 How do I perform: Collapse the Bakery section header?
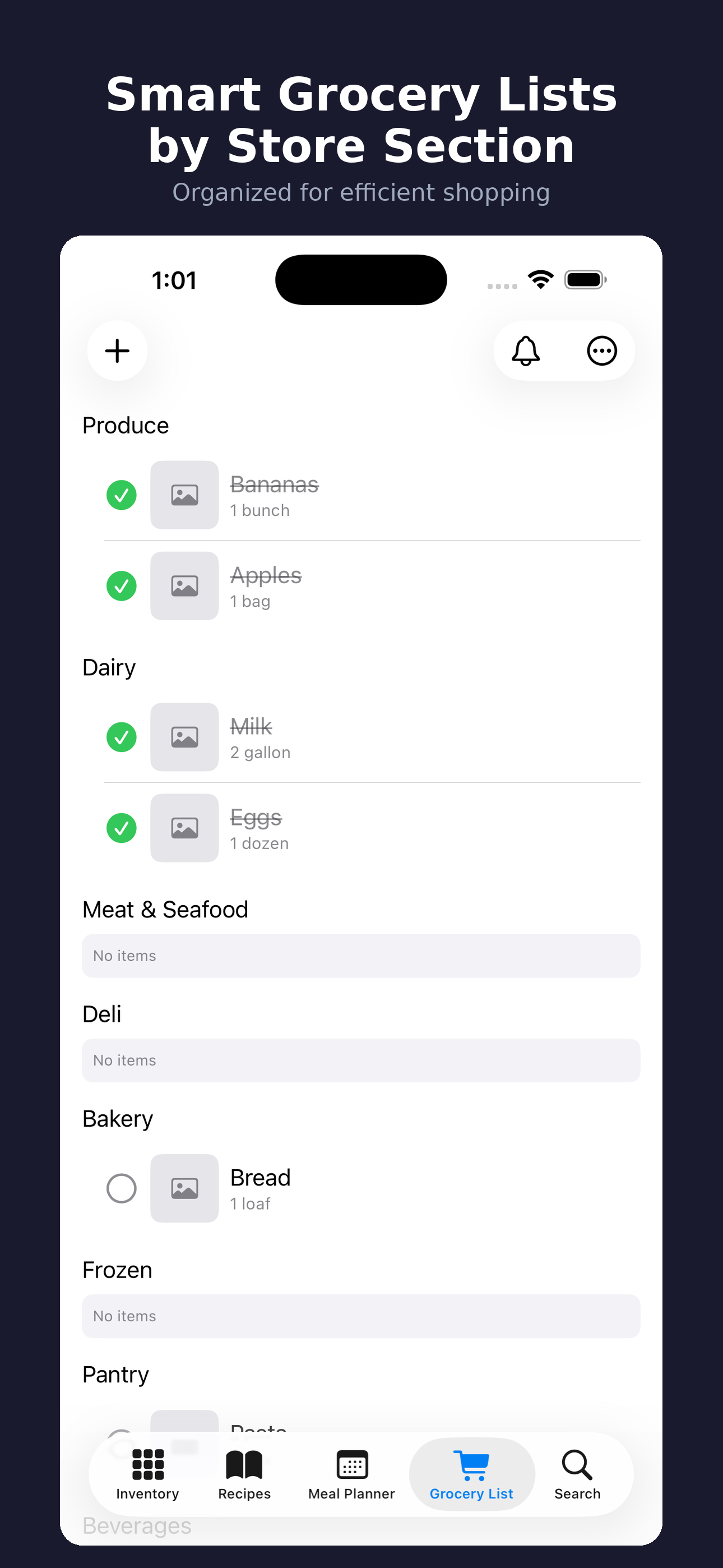pyautogui.click(x=118, y=1118)
